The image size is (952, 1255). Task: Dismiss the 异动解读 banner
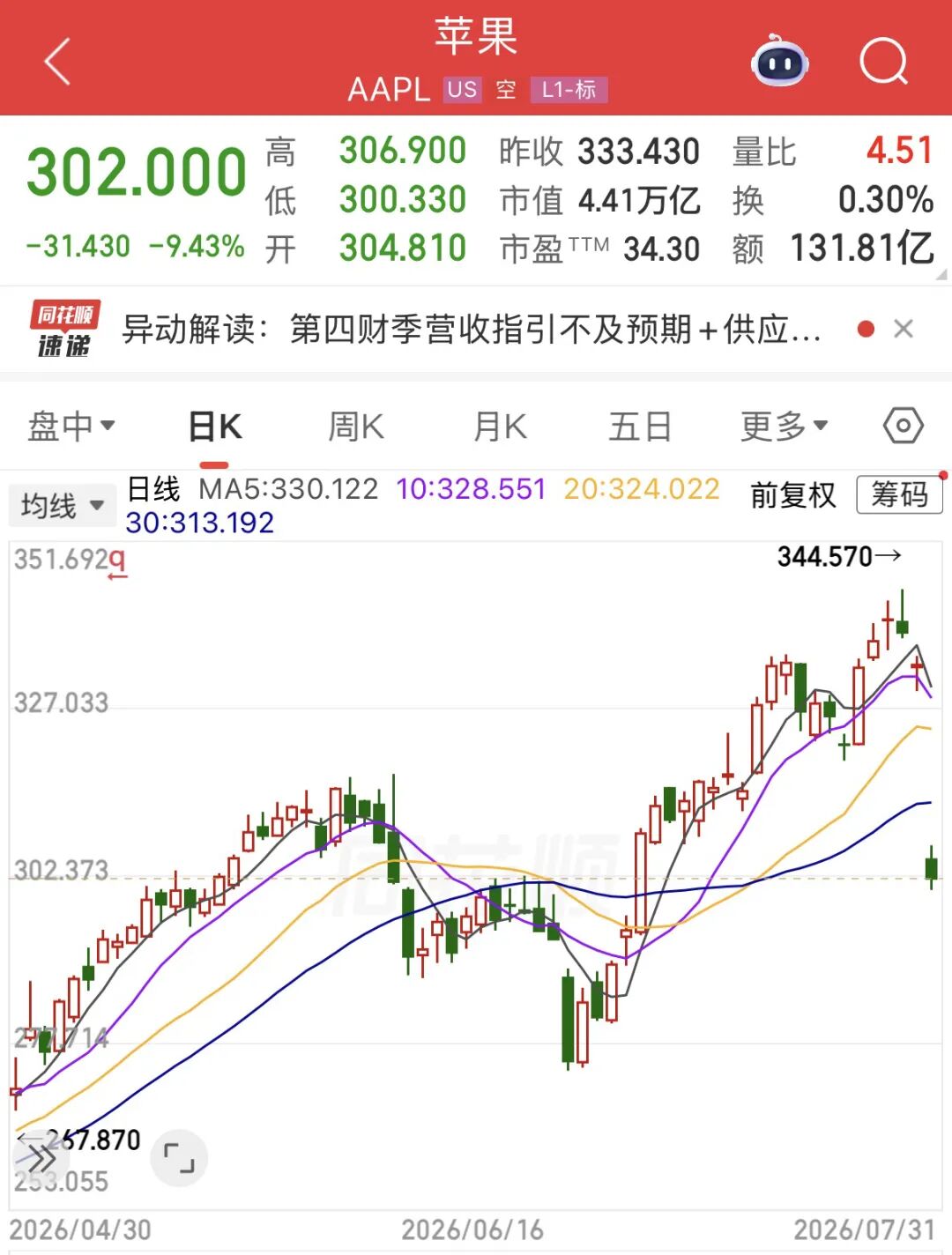[x=903, y=329]
